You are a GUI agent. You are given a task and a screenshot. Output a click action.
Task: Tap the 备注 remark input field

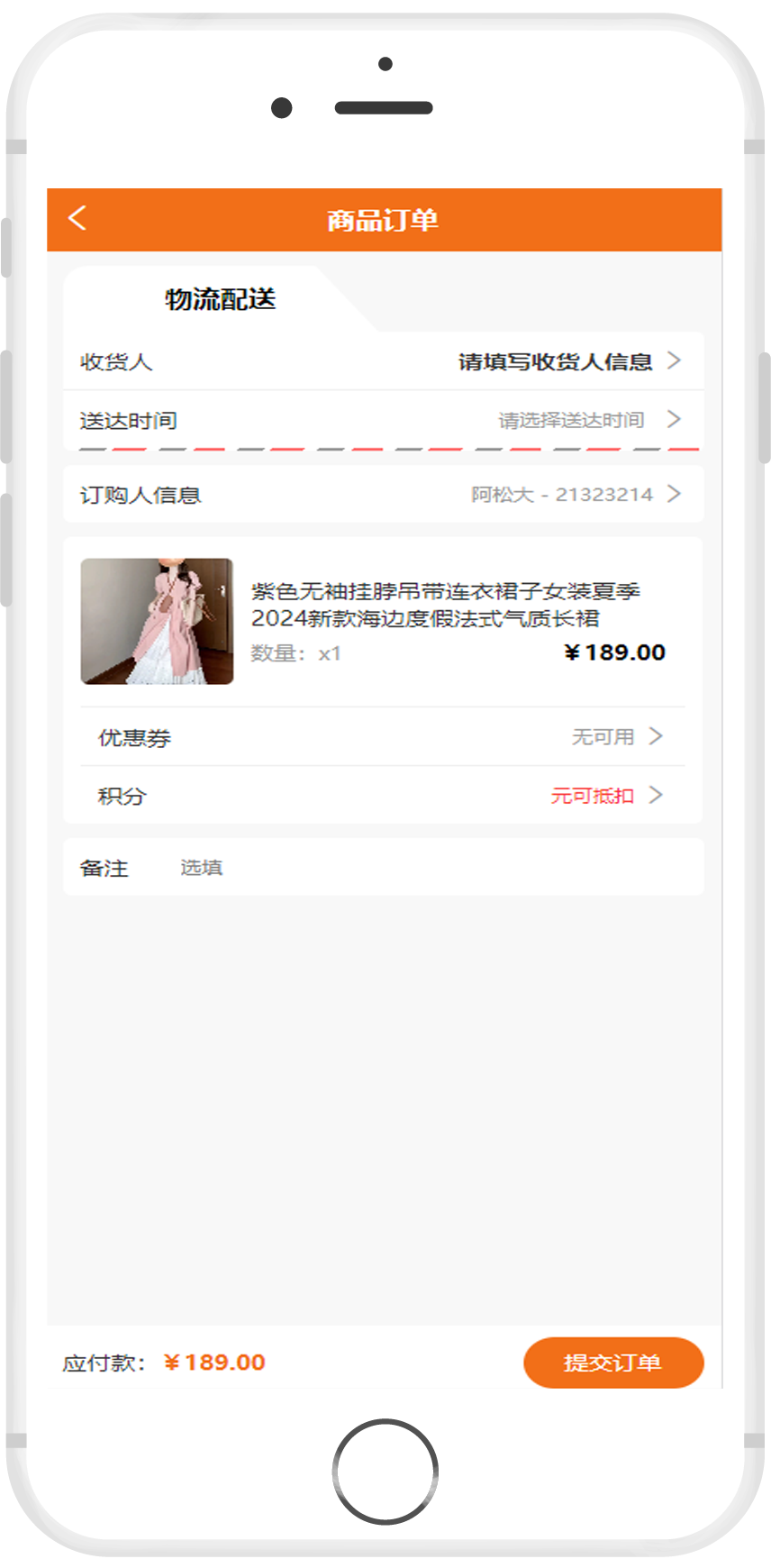click(432, 868)
